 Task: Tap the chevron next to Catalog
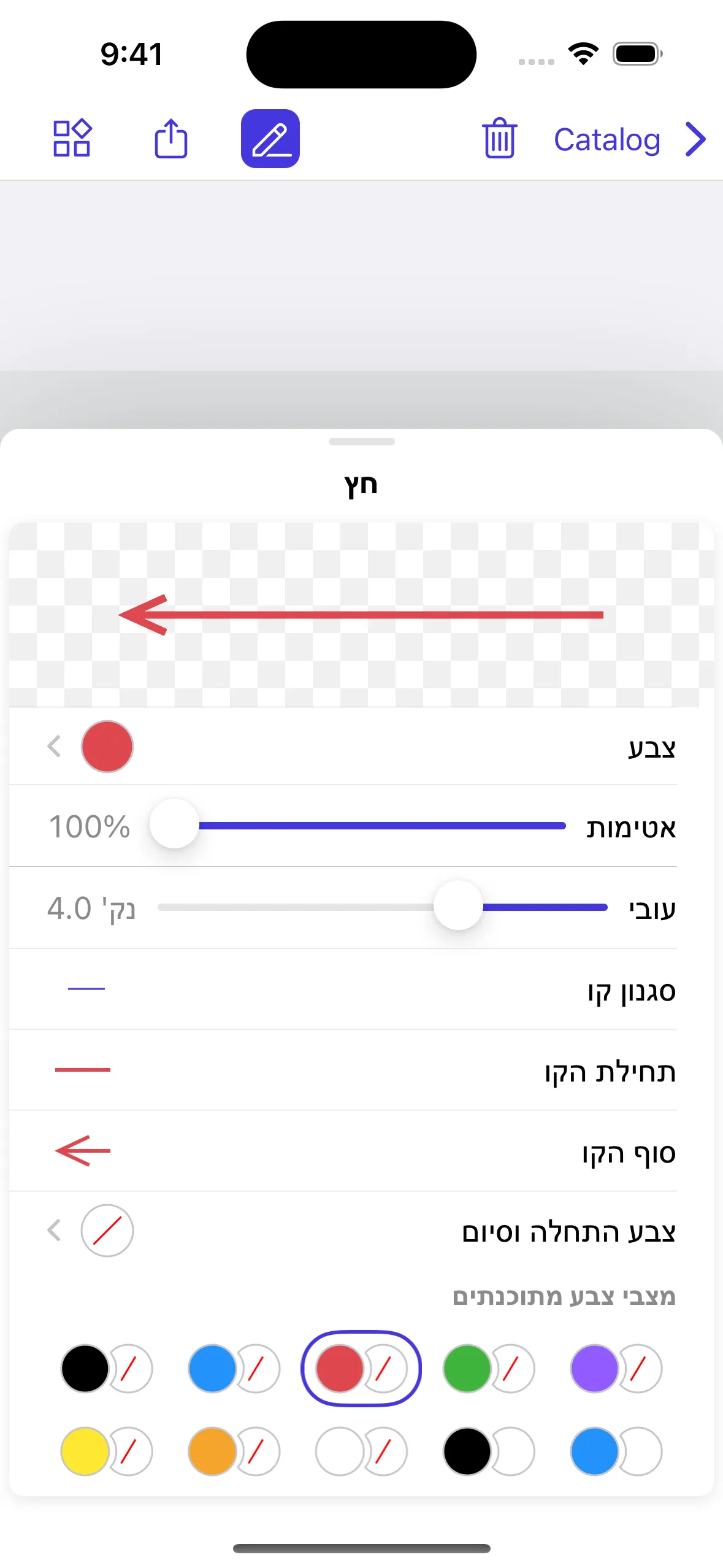695,139
